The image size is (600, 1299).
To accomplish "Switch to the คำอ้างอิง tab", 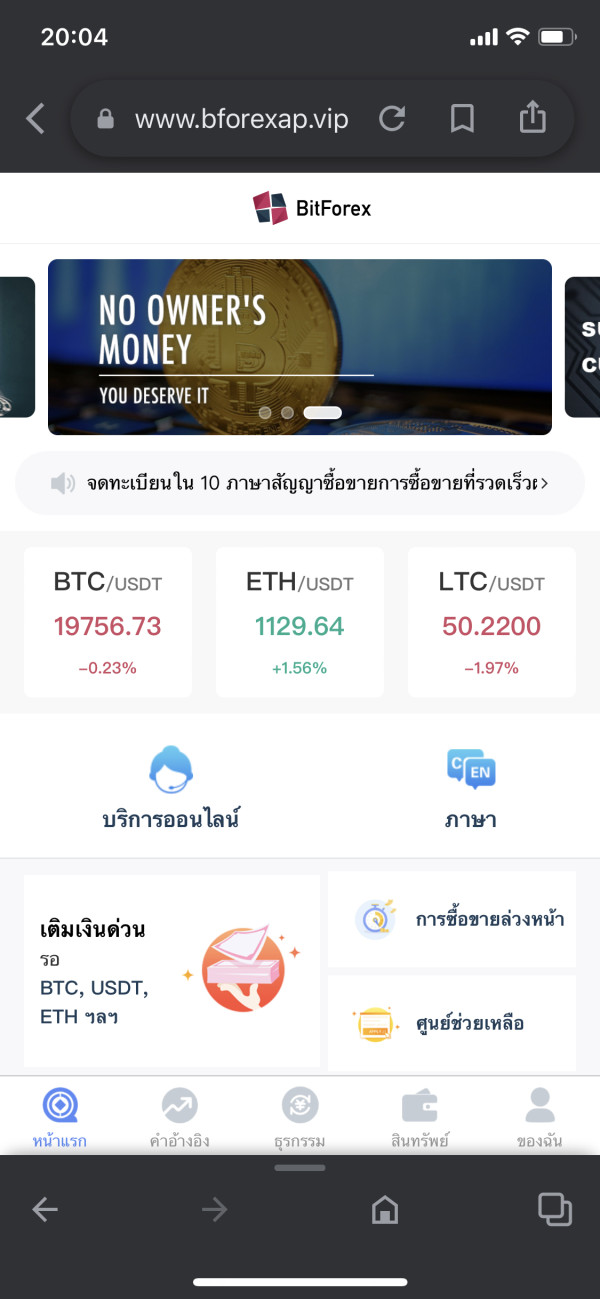I will [x=180, y=1117].
